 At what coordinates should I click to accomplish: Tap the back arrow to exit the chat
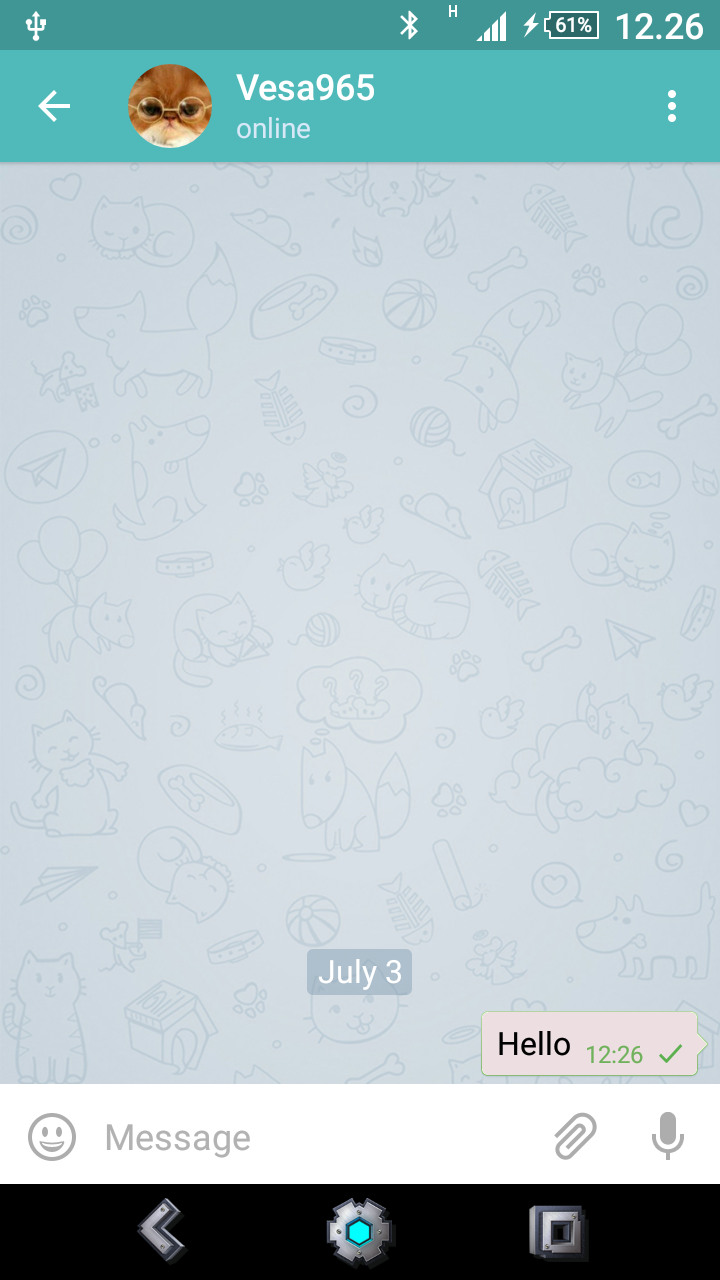click(53, 105)
